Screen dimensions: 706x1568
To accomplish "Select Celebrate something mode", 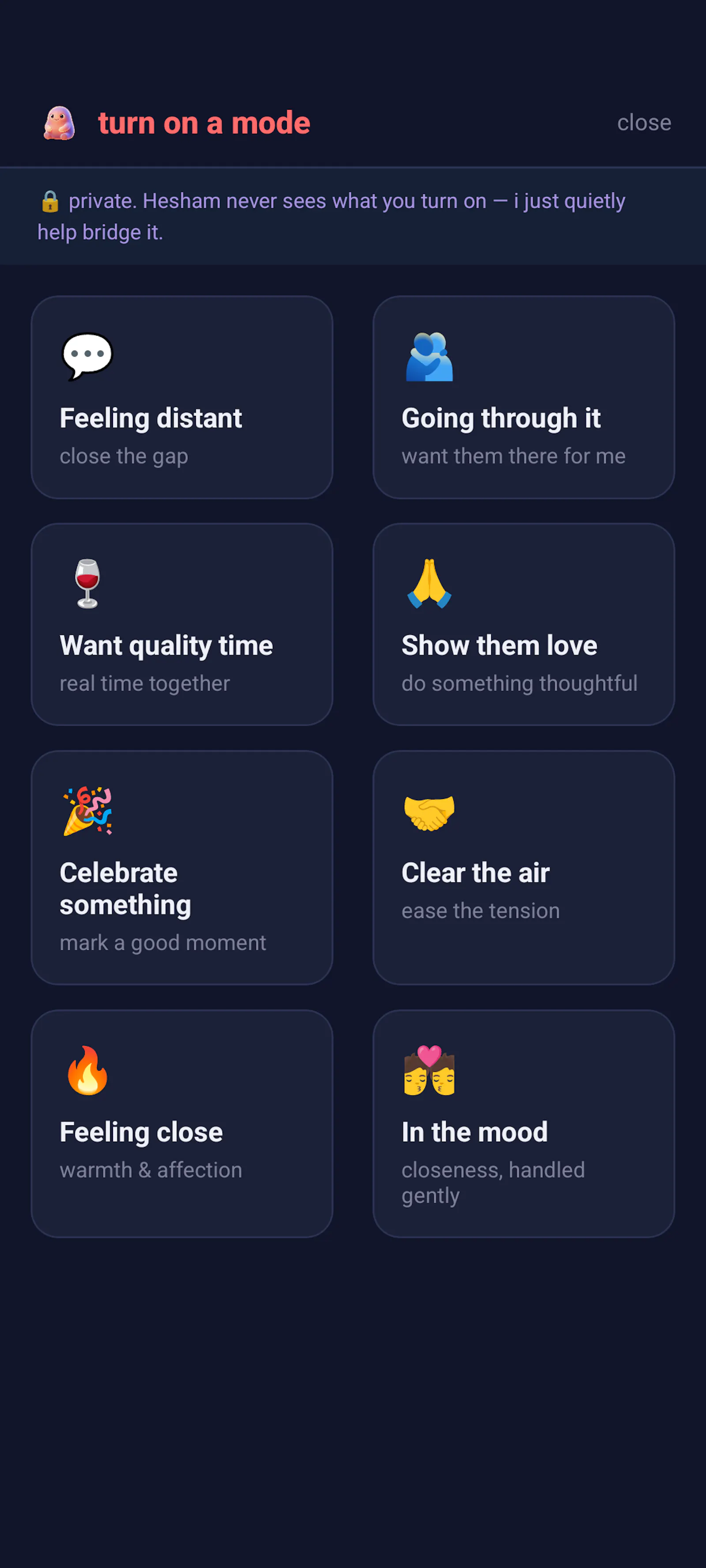I will [x=182, y=867].
